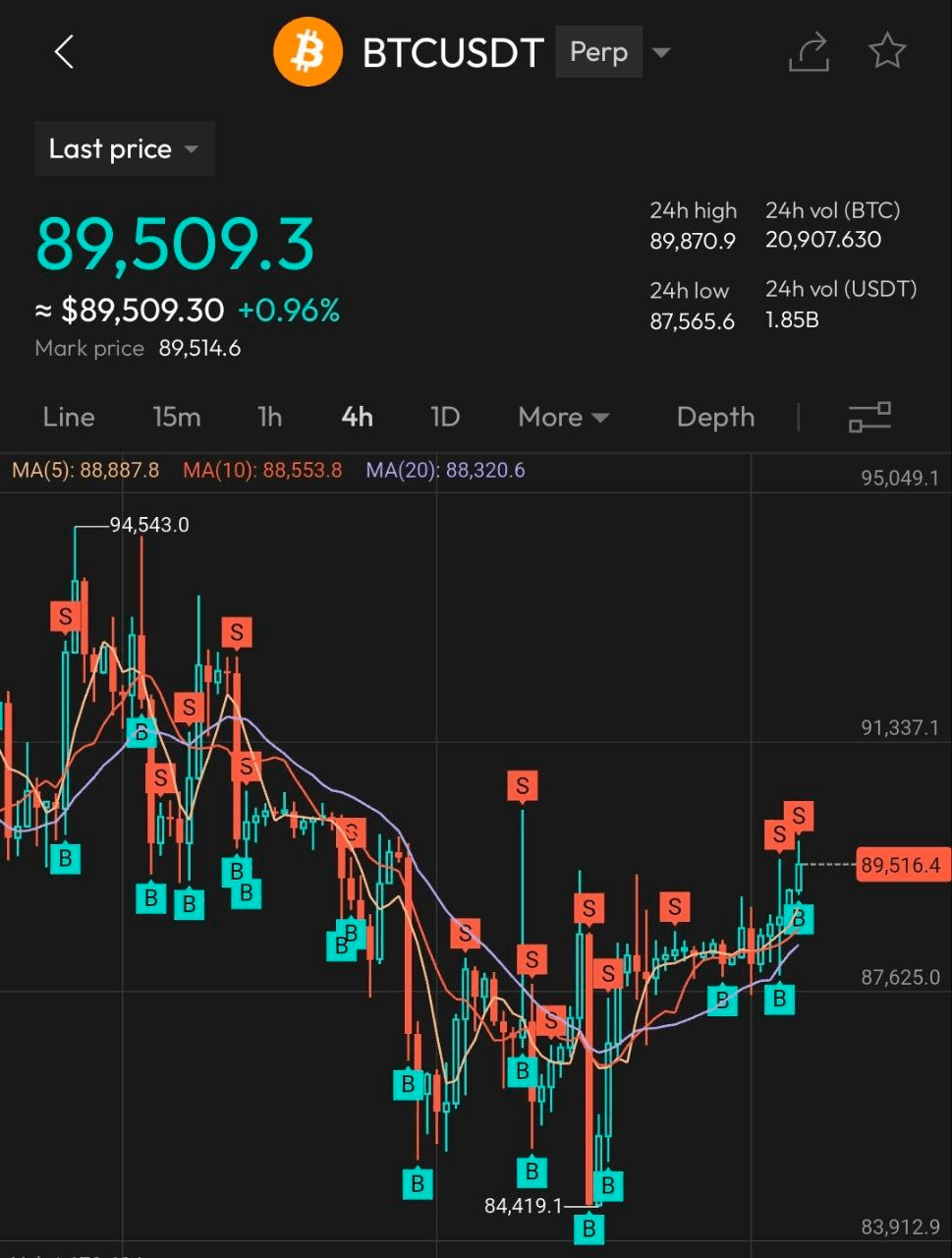The height and width of the screenshot is (1258, 952).
Task: Open the Last price dropdown
Action: click(124, 149)
